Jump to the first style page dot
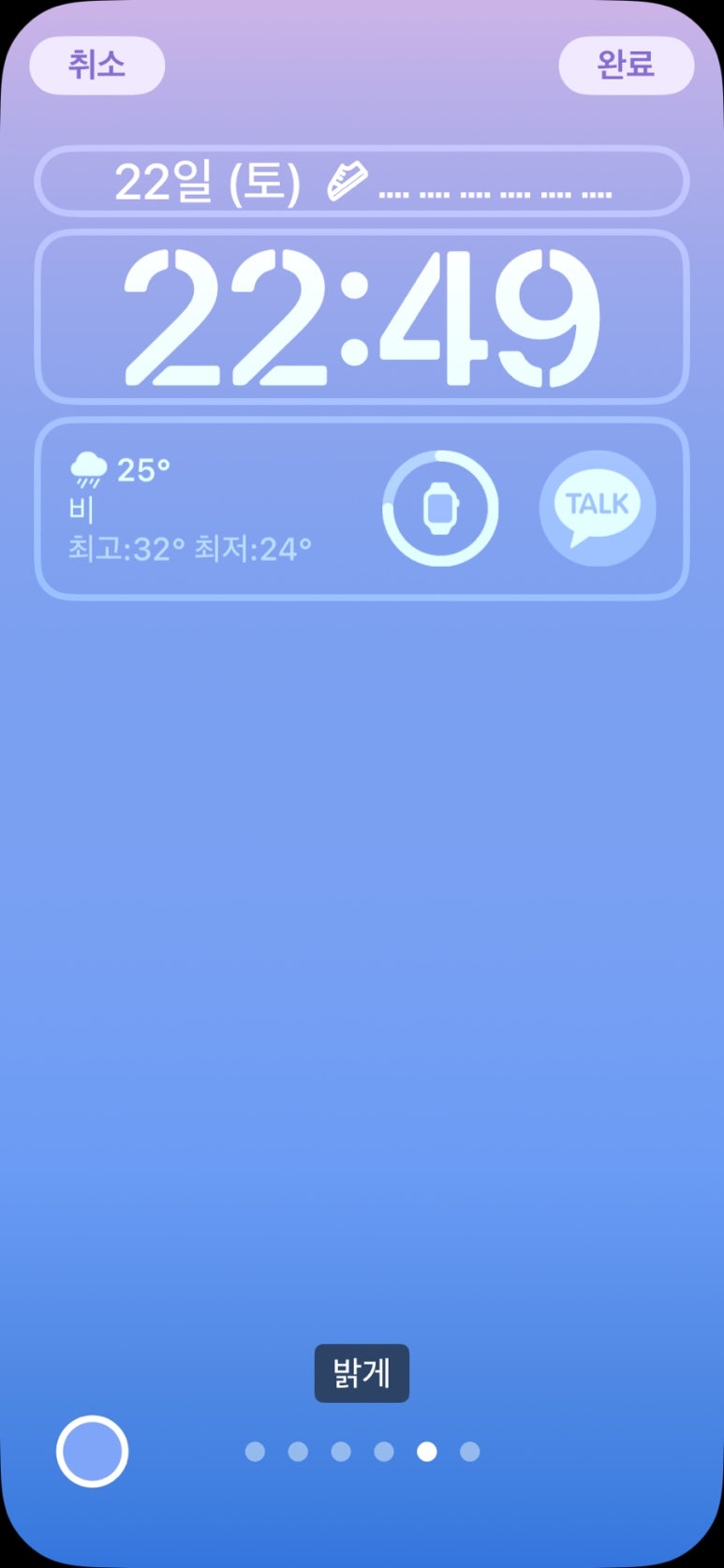724x1568 pixels. click(x=255, y=1451)
